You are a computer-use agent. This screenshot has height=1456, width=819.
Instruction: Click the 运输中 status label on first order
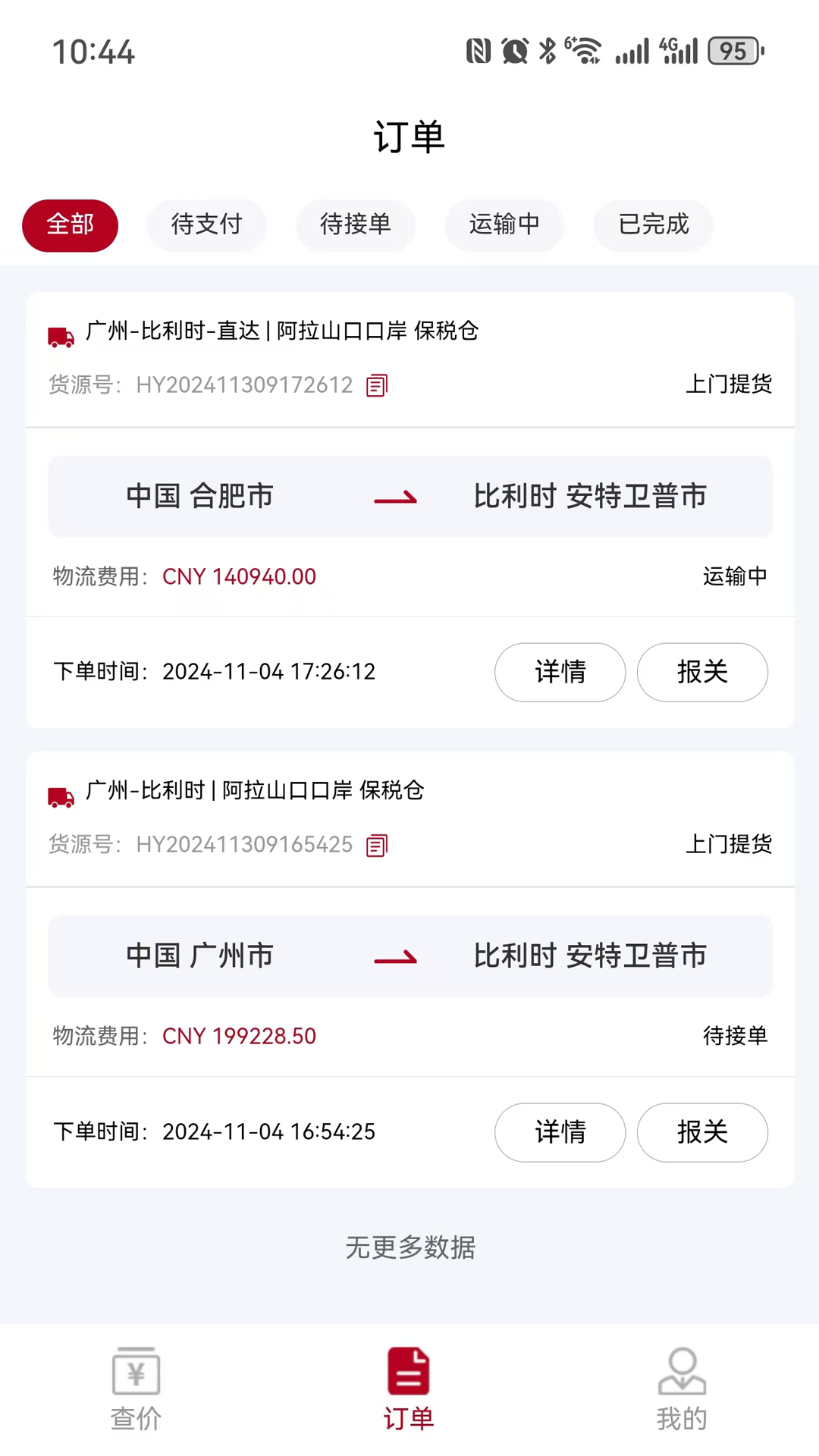(x=734, y=576)
